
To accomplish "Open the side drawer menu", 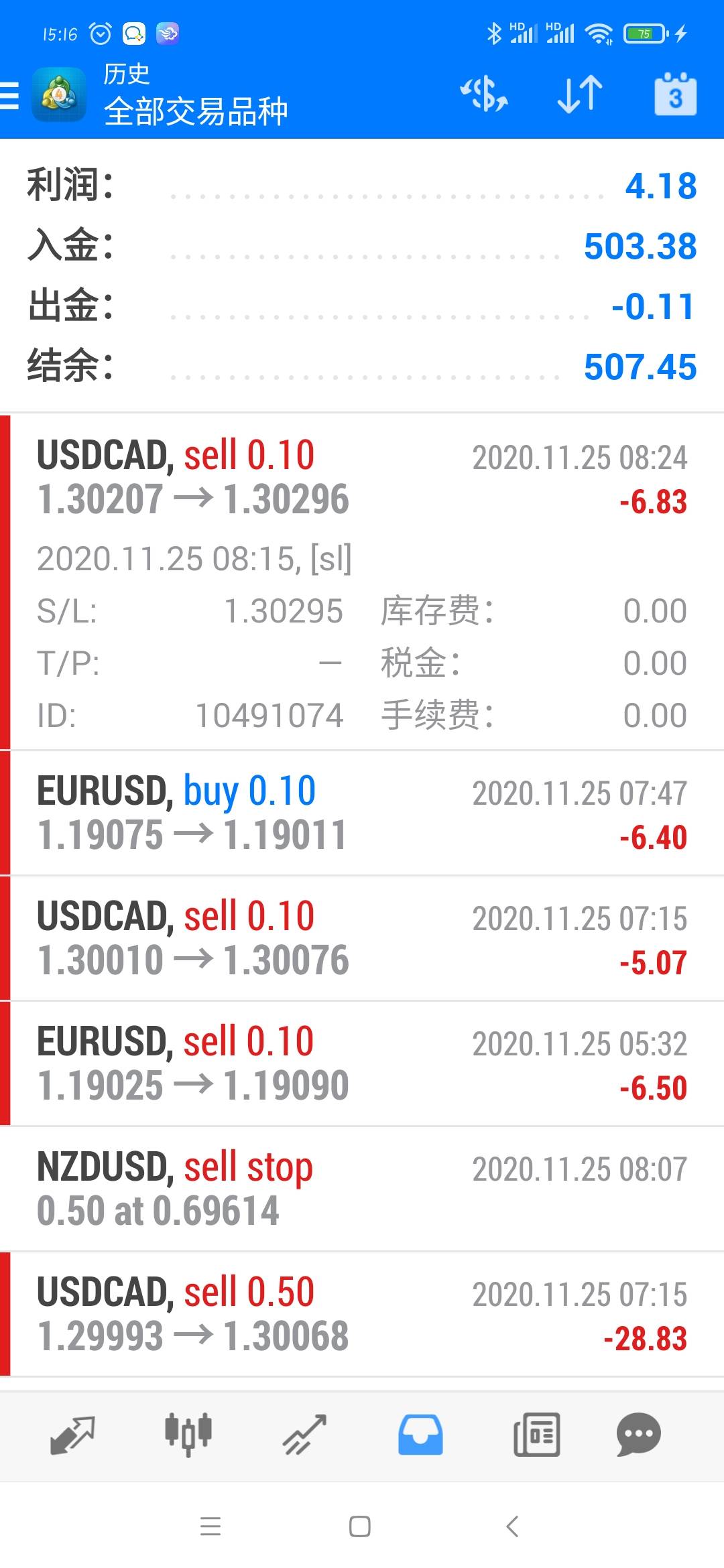I will [x=11, y=94].
